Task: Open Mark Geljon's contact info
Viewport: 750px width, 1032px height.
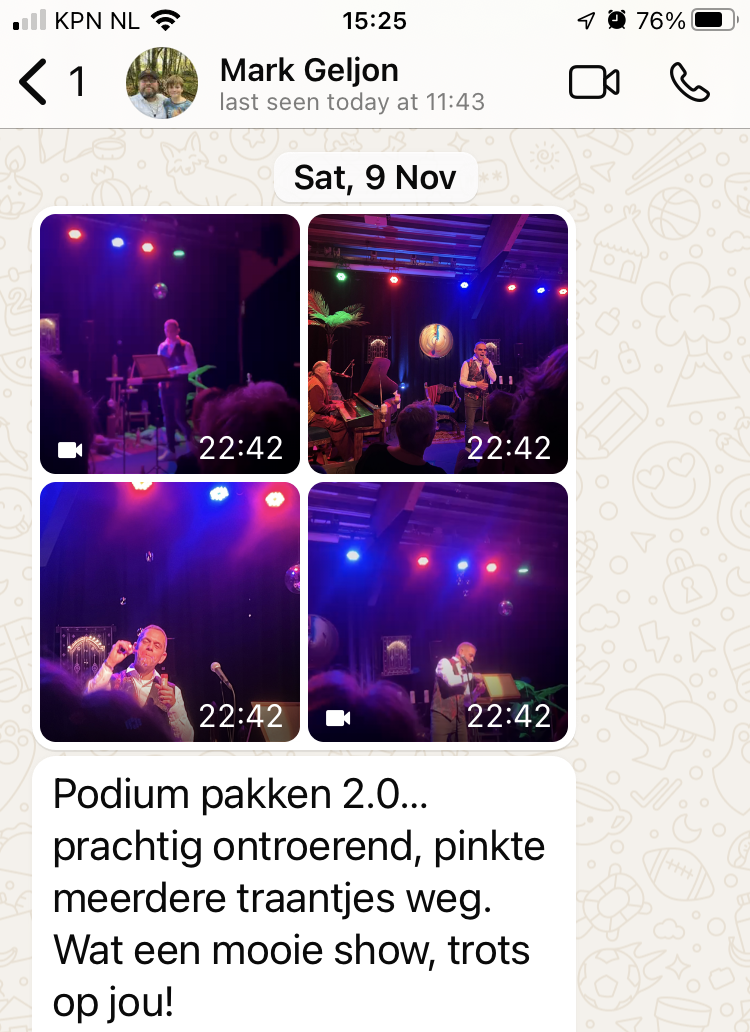Action: point(330,84)
